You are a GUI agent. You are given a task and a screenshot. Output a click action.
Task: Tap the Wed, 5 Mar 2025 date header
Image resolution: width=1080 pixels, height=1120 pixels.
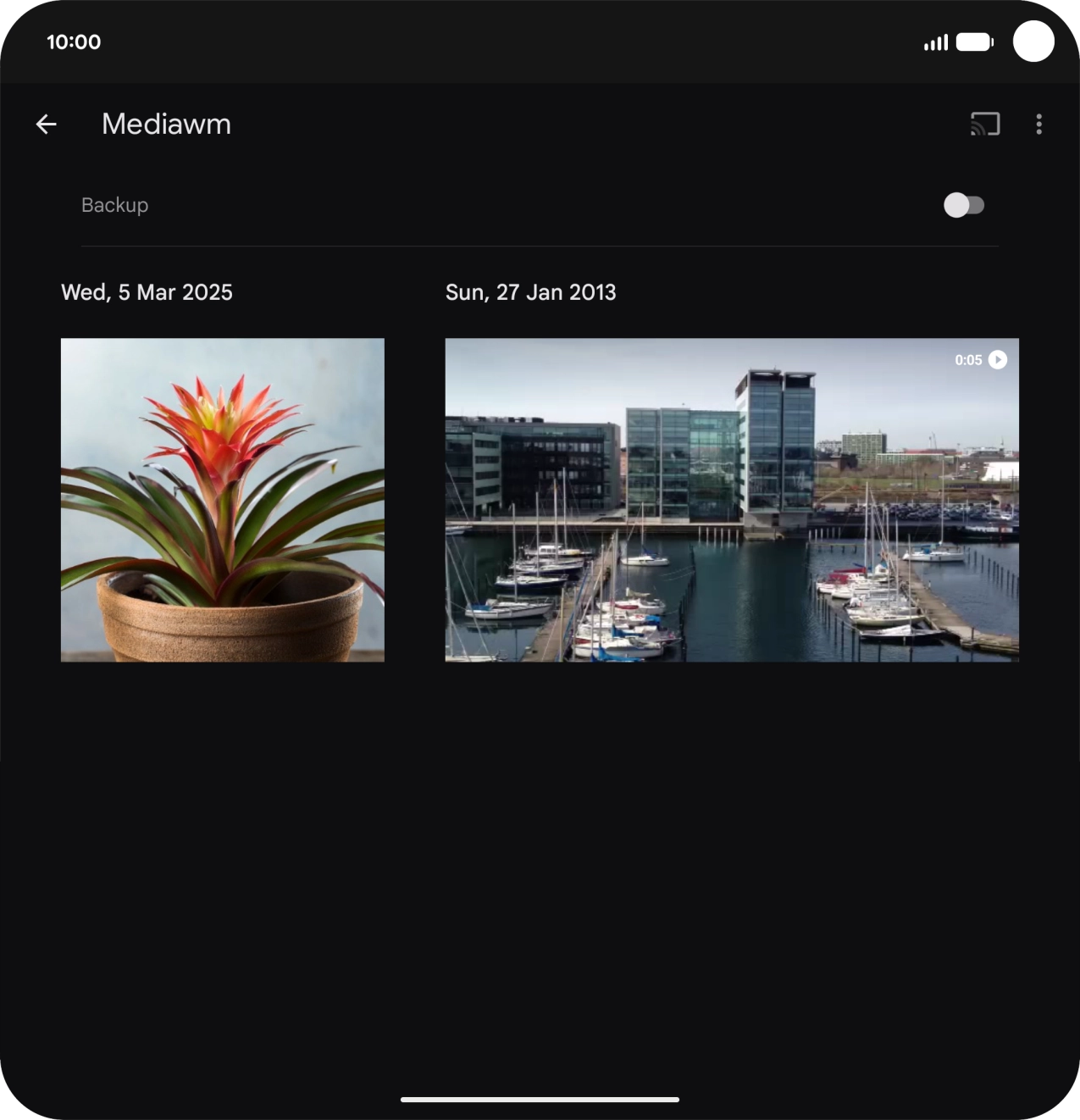click(147, 292)
